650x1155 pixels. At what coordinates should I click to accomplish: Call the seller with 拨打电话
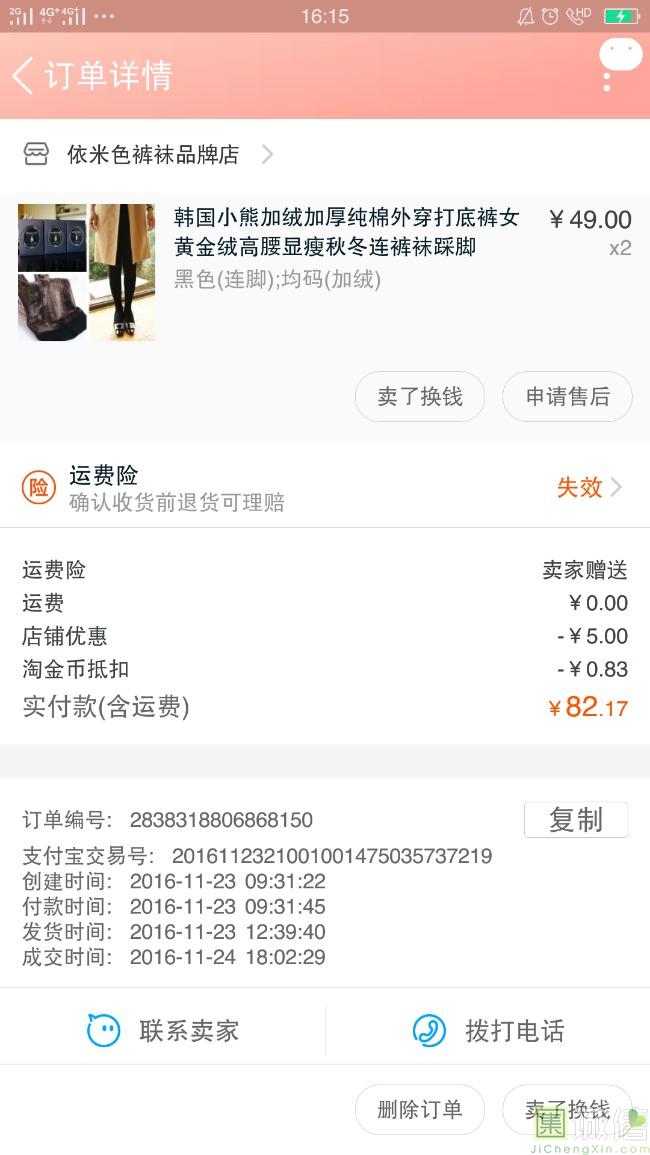pos(488,1030)
